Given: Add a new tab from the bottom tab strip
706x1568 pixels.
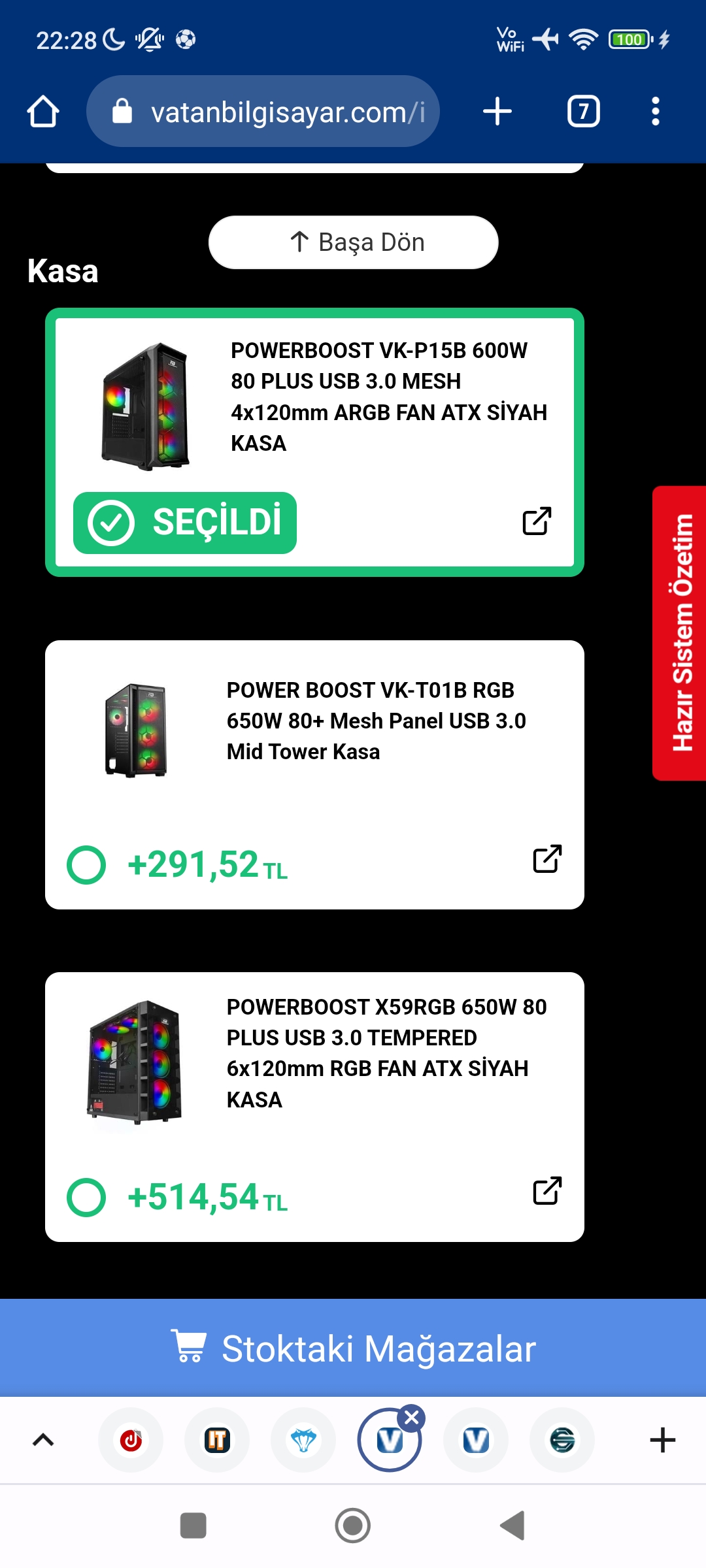Looking at the screenshot, I should point(662,1440).
